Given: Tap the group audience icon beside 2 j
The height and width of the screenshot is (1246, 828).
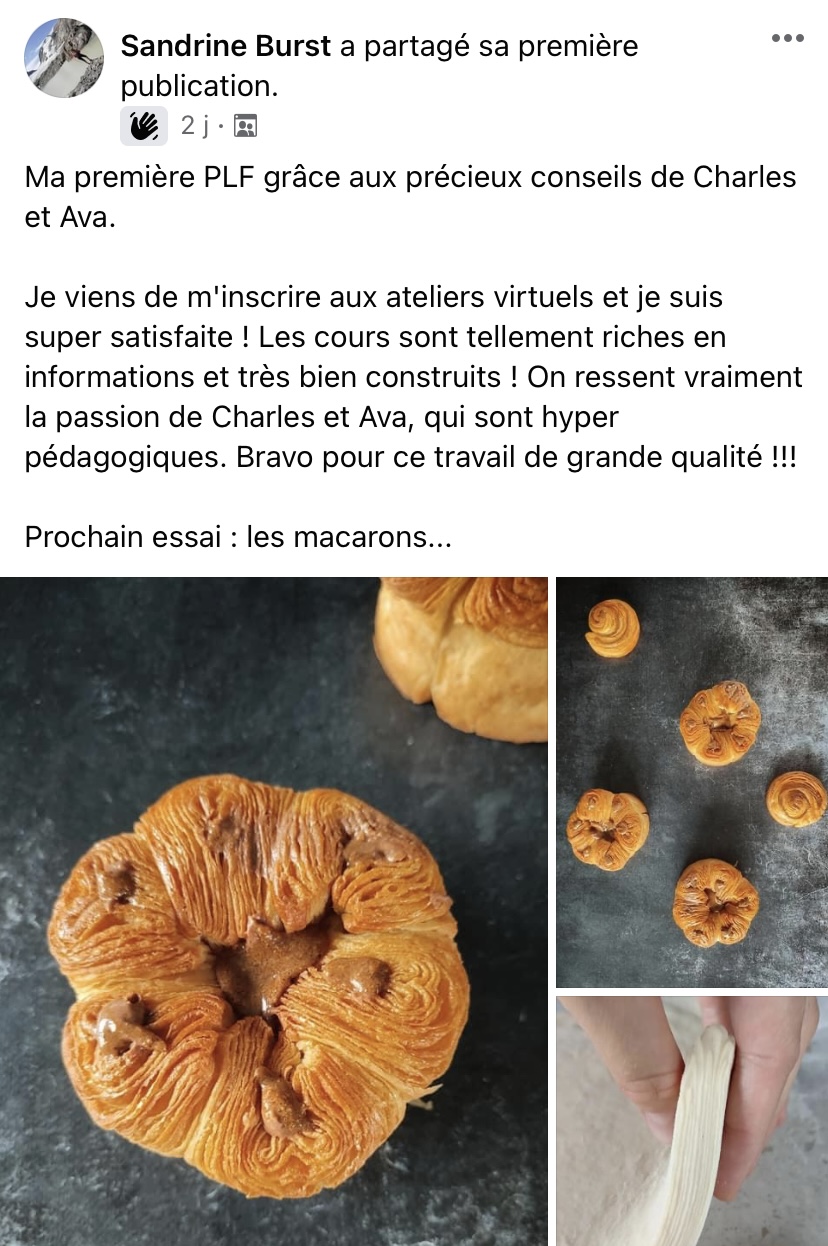Looking at the screenshot, I should (245, 126).
